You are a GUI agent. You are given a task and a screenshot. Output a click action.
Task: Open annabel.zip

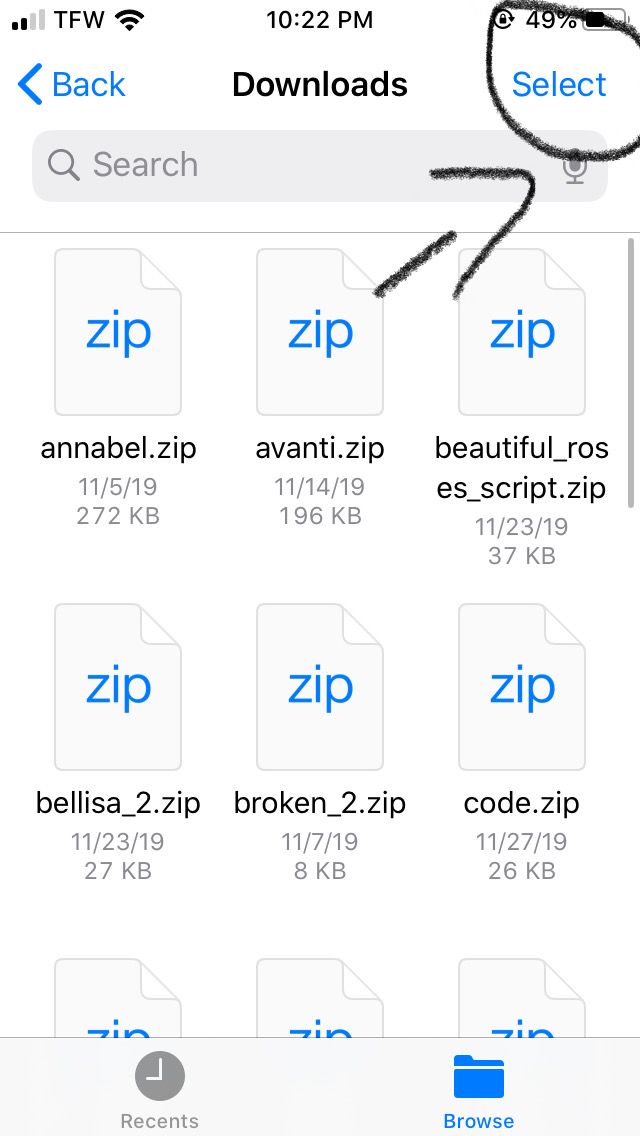point(118,332)
